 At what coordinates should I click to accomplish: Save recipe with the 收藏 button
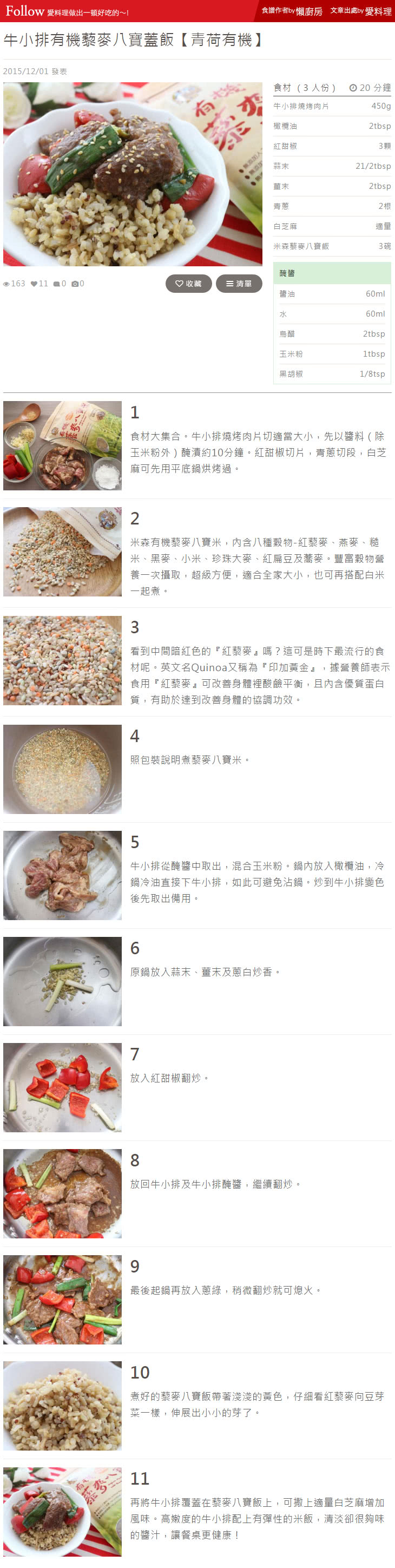(x=188, y=284)
